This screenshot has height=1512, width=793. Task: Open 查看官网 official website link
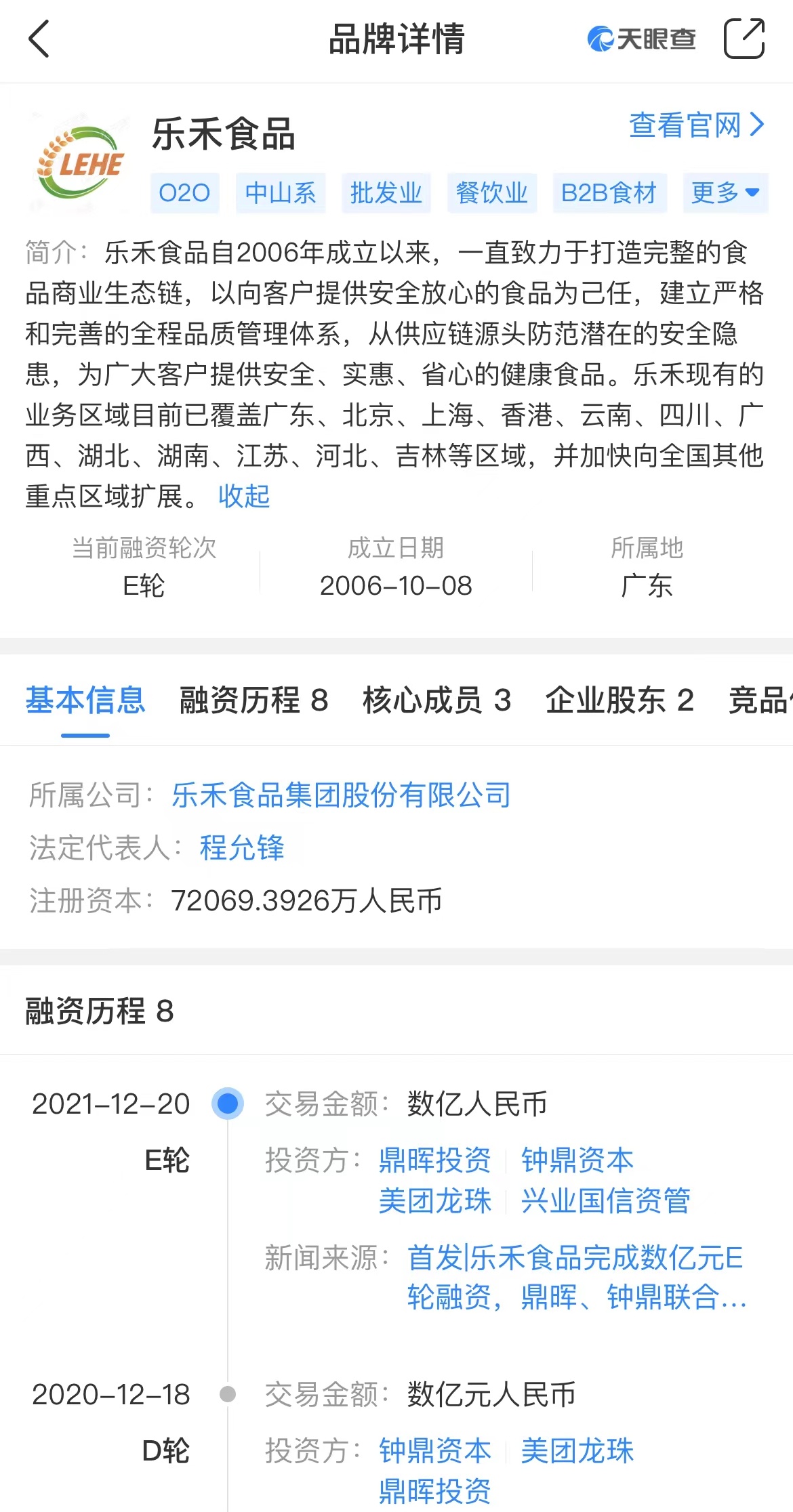pyautogui.click(x=697, y=125)
